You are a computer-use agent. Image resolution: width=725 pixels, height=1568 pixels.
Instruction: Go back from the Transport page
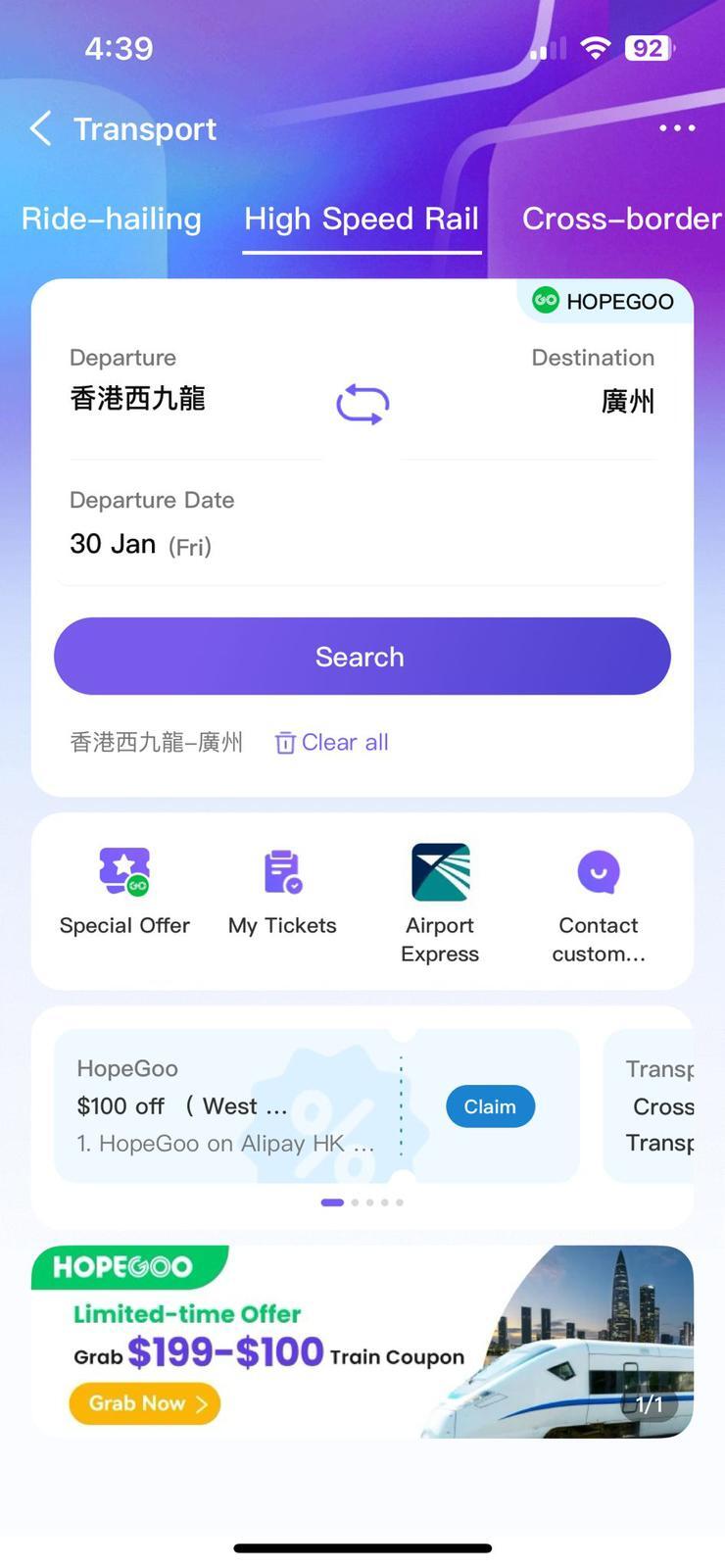40,128
